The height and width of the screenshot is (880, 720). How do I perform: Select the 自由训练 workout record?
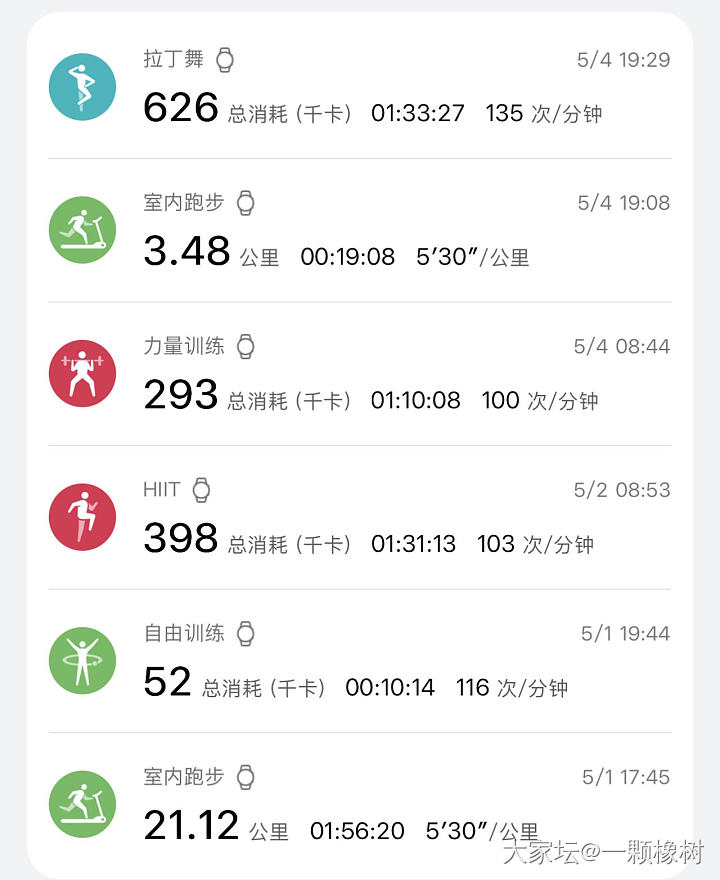[360, 661]
